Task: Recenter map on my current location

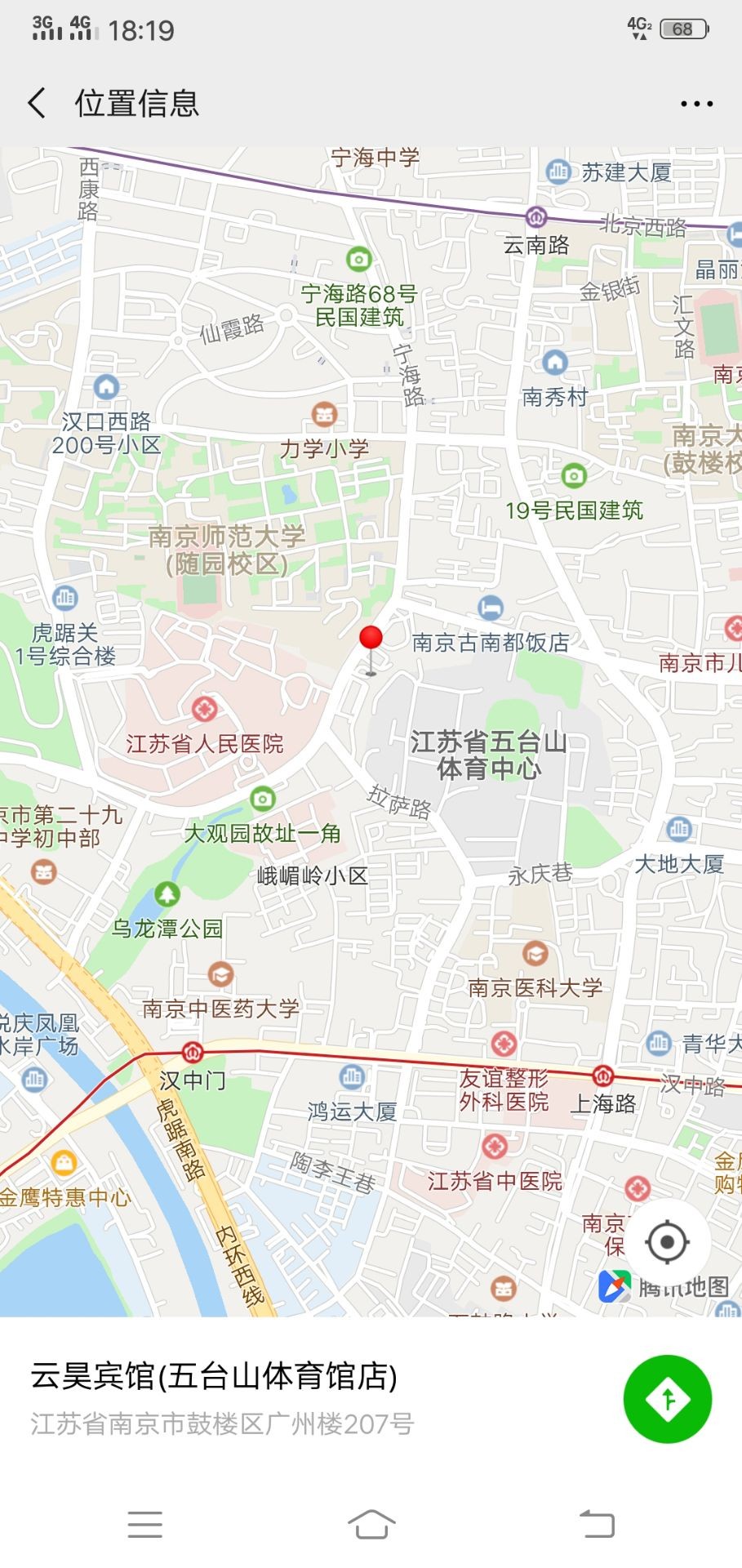Action: [667, 1242]
